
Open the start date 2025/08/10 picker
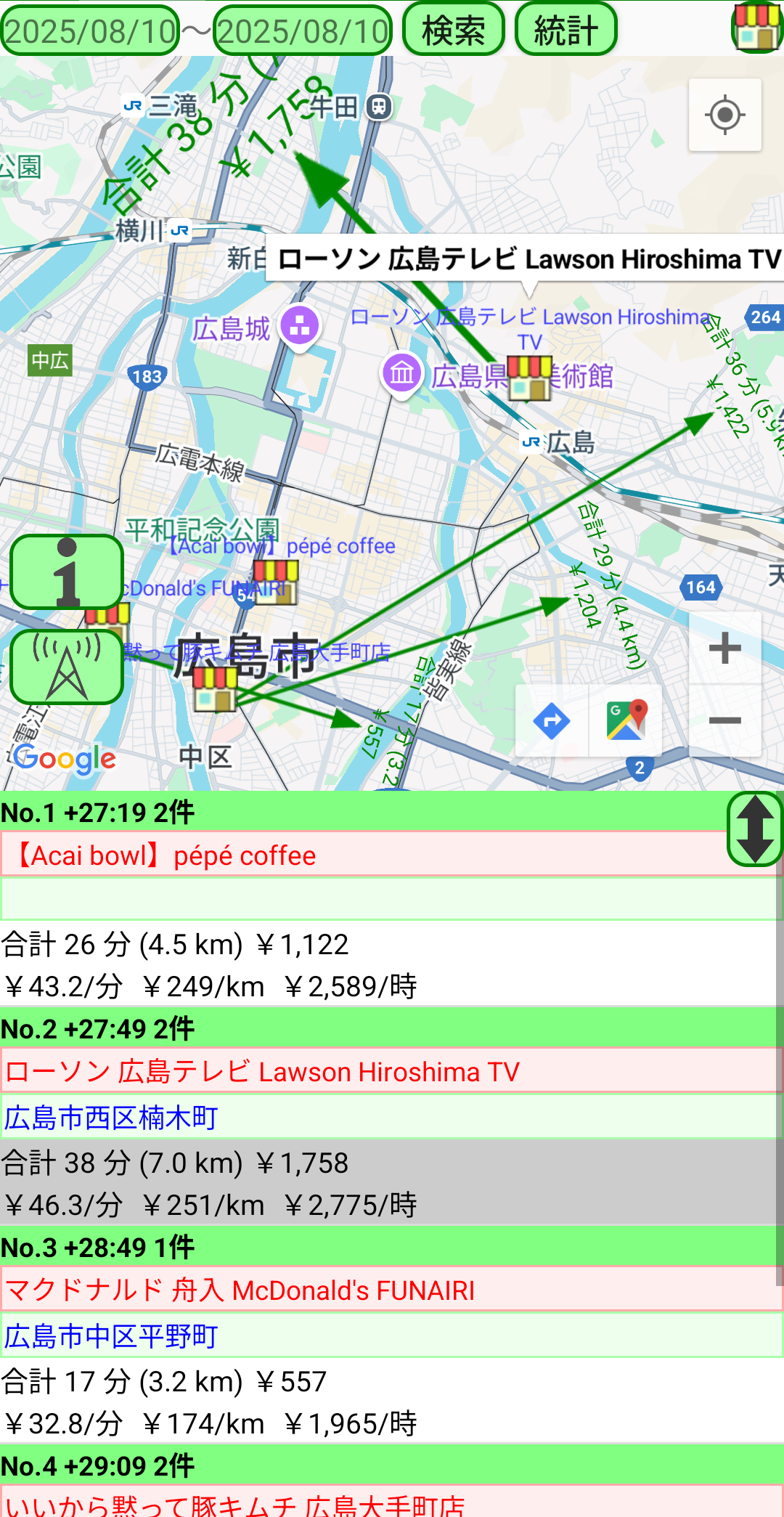[90, 30]
